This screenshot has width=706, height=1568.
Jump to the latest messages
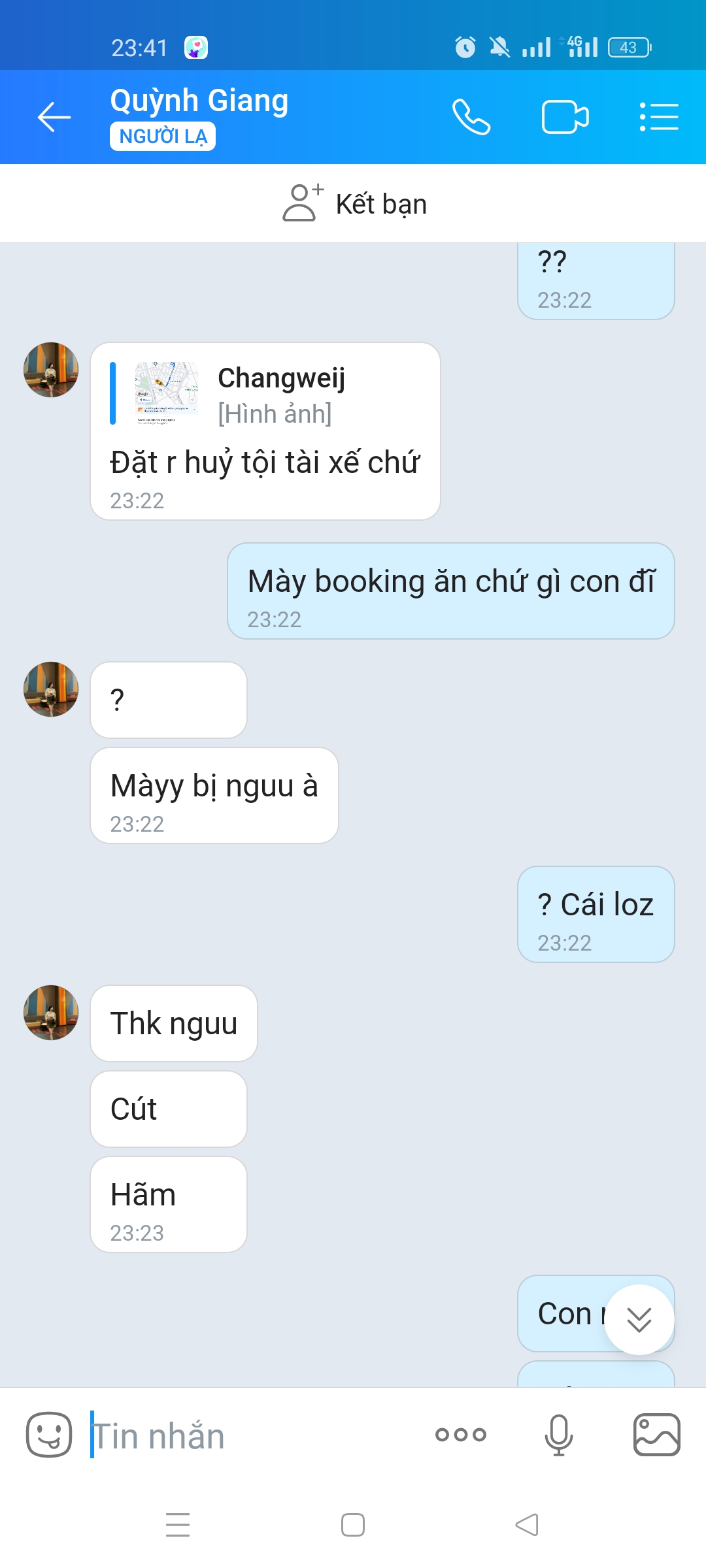click(x=639, y=1319)
